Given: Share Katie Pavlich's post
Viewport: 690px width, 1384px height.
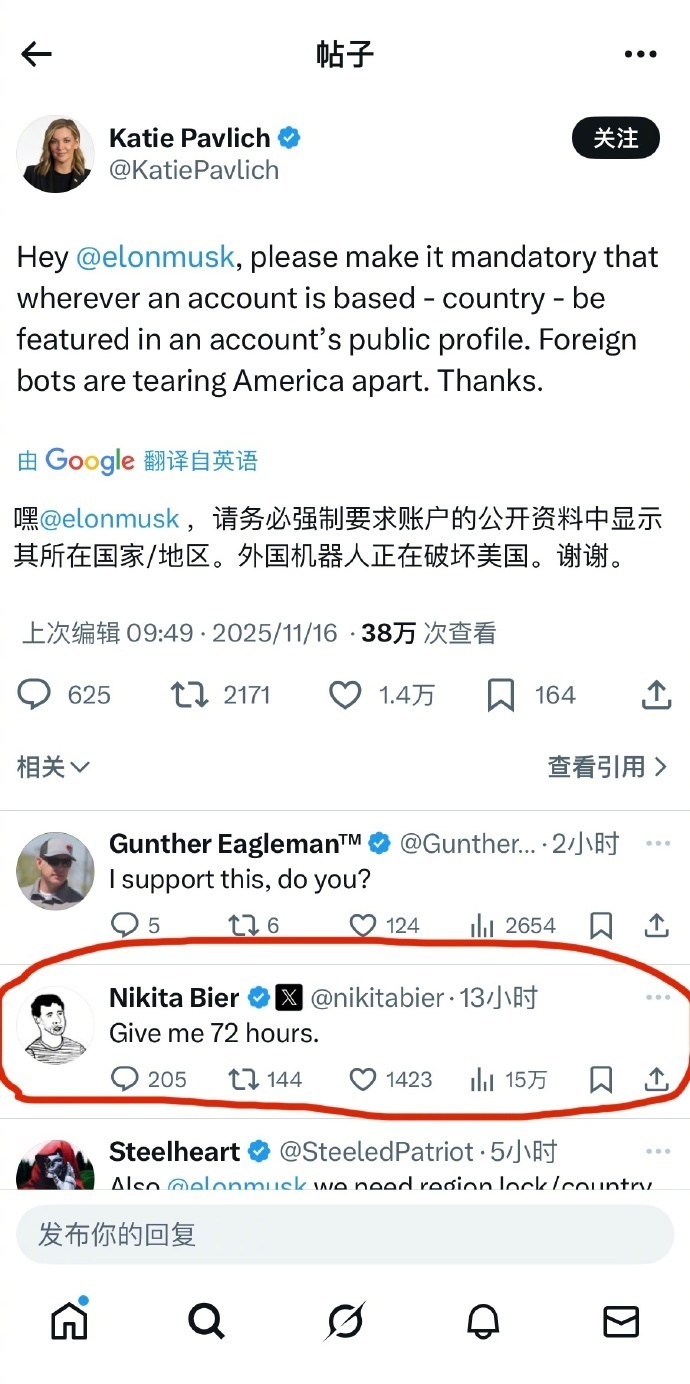Looking at the screenshot, I should pyautogui.click(x=656, y=695).
